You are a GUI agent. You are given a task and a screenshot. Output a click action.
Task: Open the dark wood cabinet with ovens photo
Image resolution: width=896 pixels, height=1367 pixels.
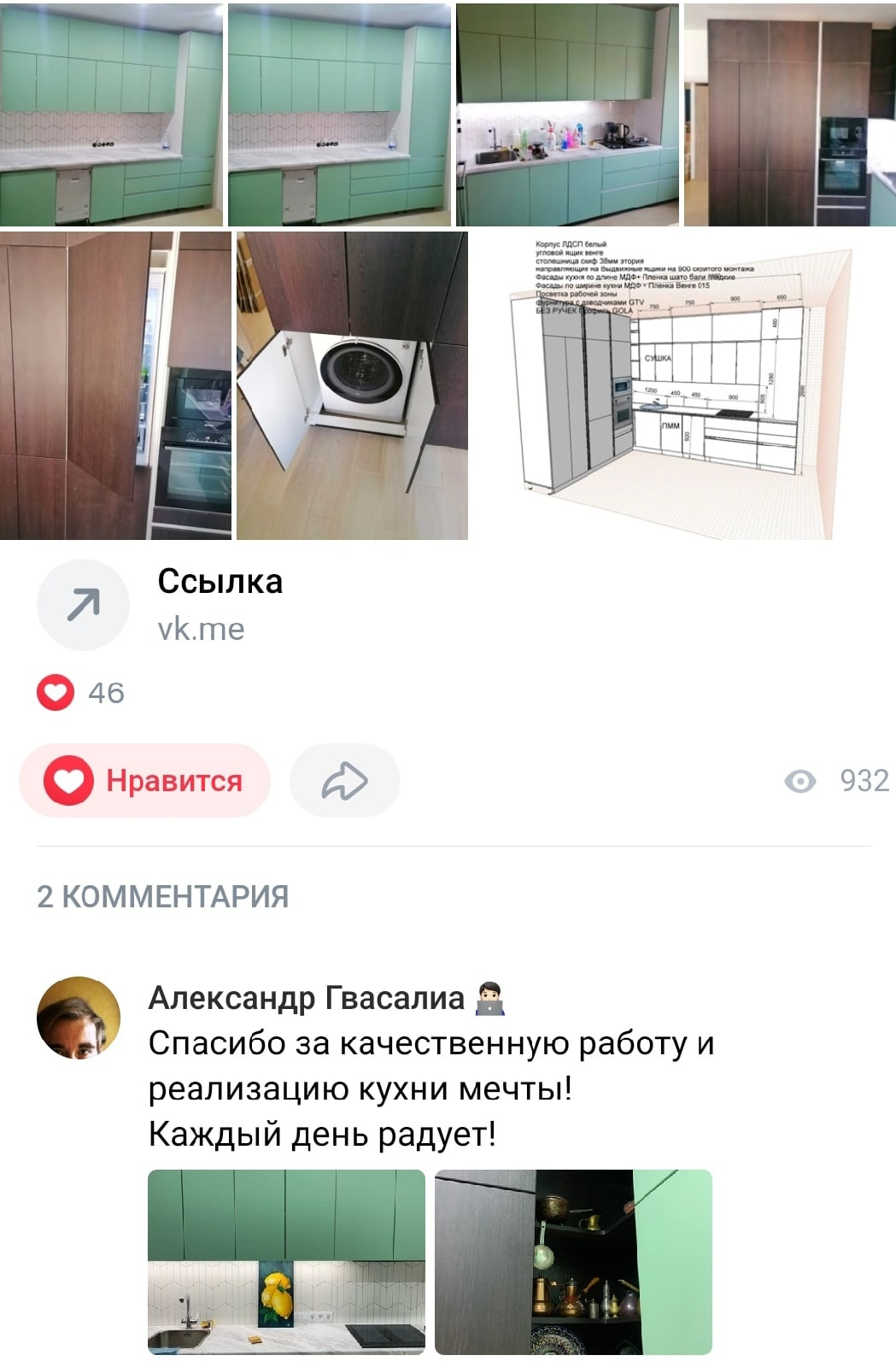(789, 115)
